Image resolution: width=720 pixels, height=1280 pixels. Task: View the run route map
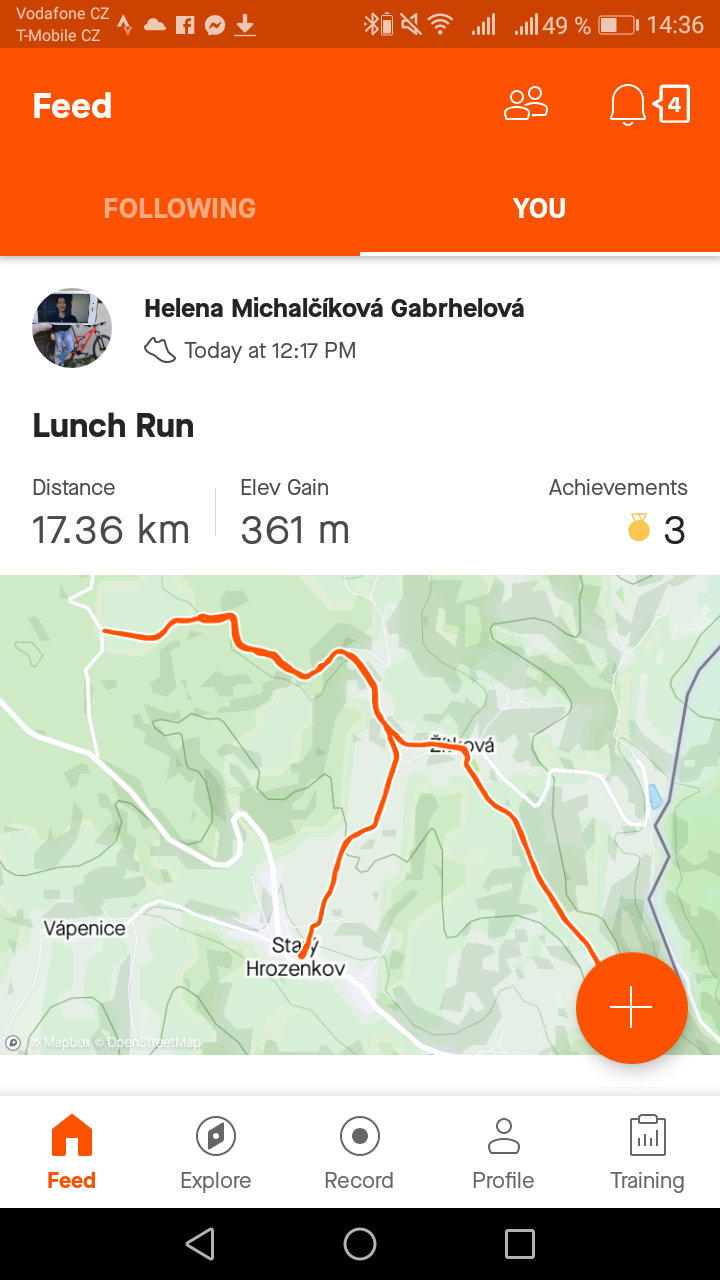360,815
